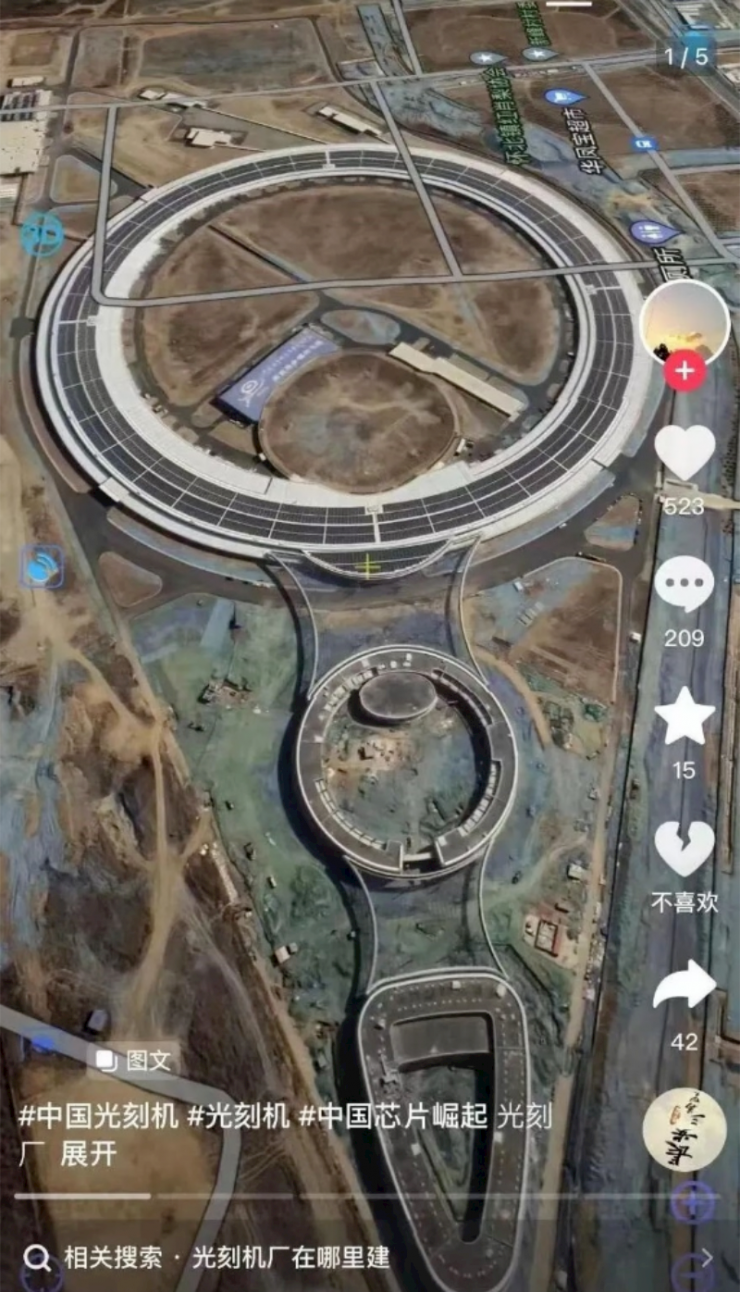Open related search 光刻机厂在哪里建
Screen dimensions: 740x1292
(290, 1257)
